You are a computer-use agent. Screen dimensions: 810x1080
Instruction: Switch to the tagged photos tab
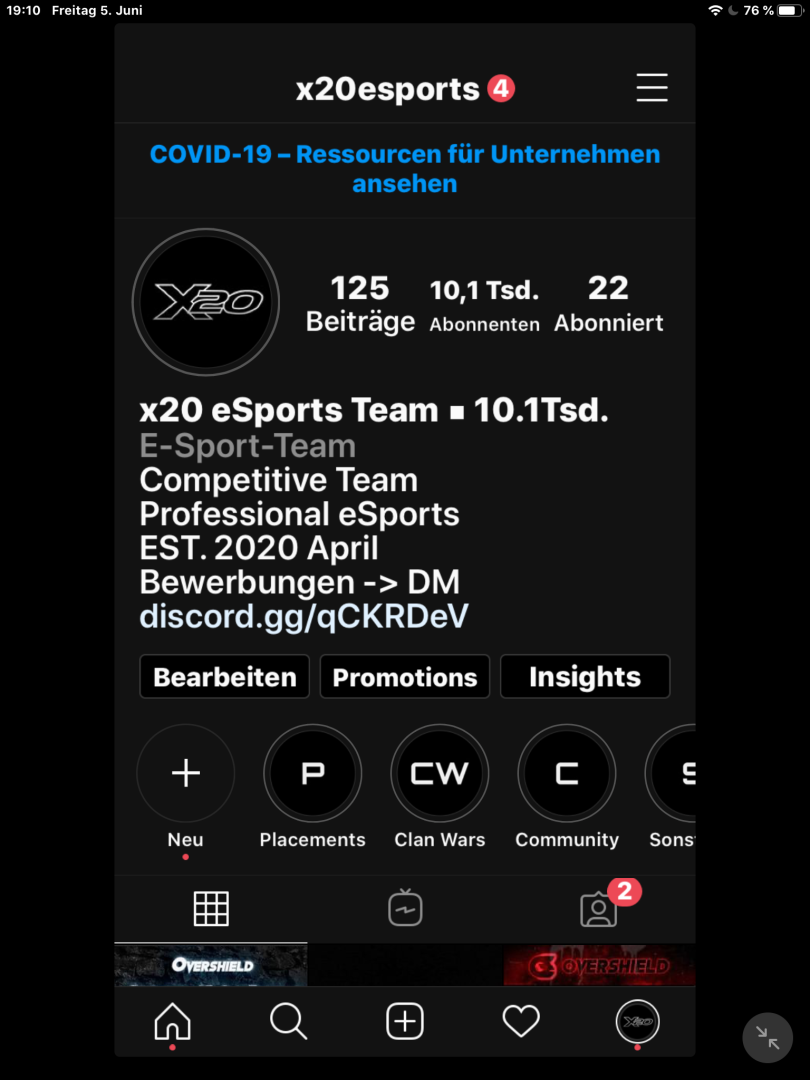click(x=598, y=909)
